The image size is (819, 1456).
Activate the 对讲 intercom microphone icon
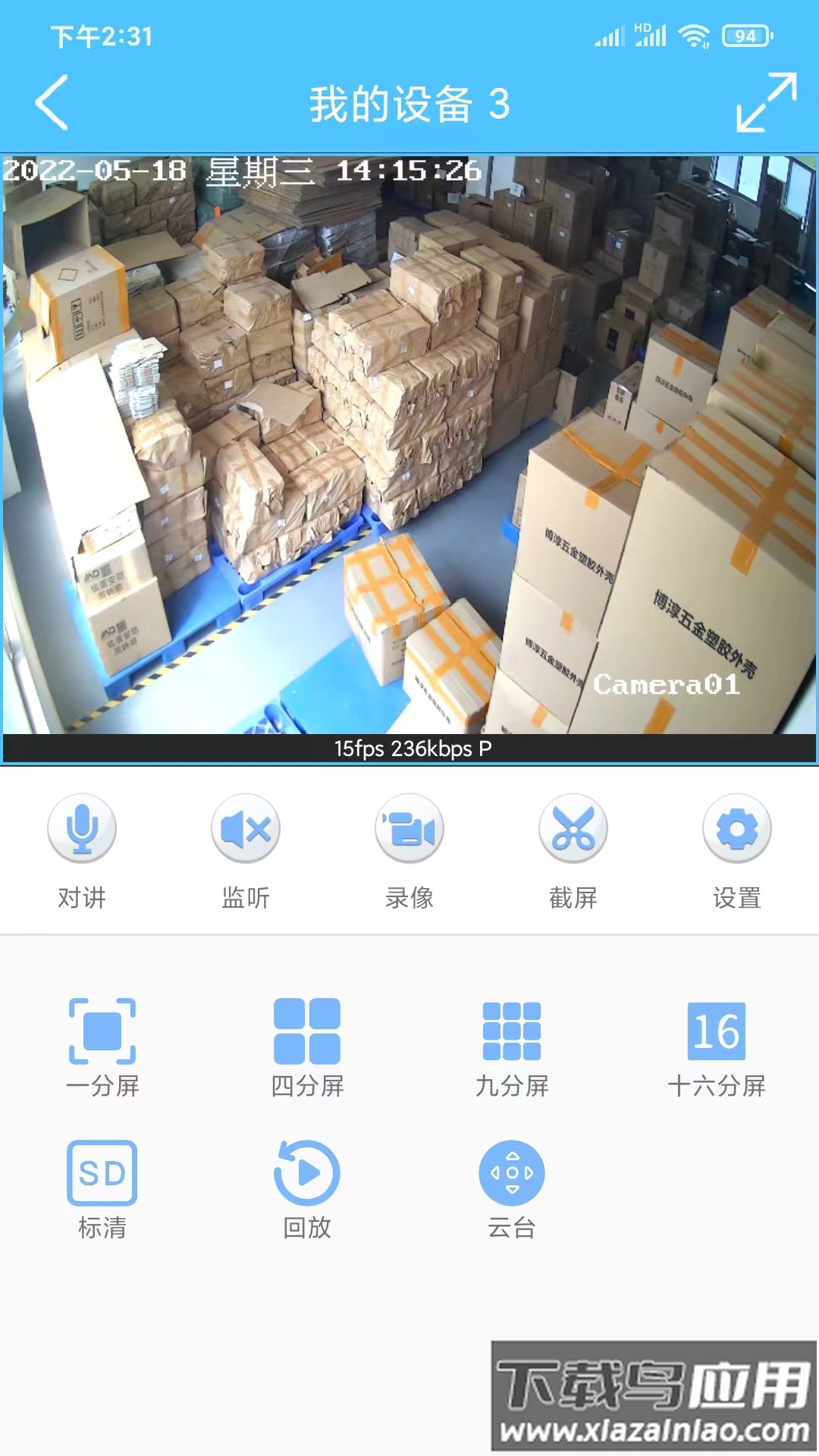coord(82,829)
